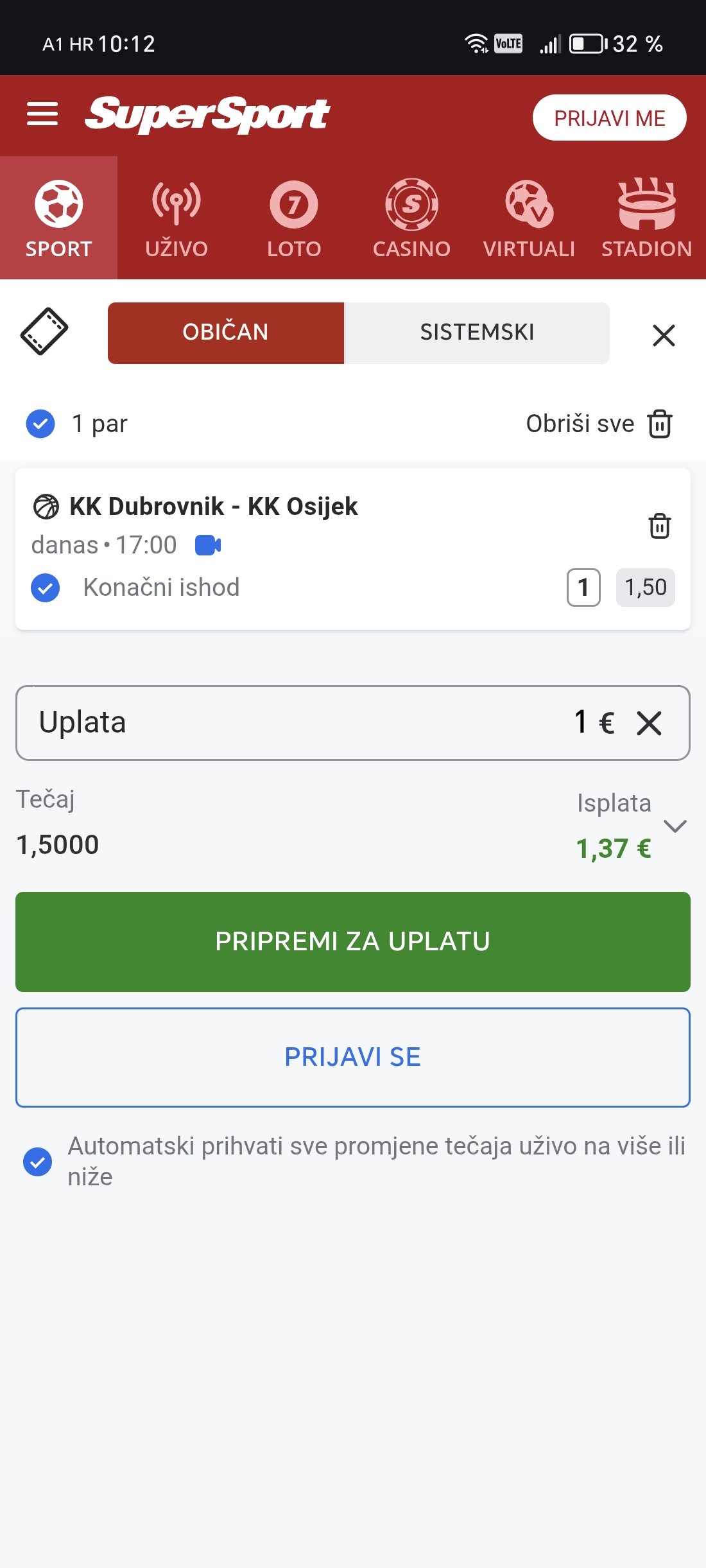Screen dimensions: 706x1568
Task: Open the hamburger menu
Action: pos(42,114)
